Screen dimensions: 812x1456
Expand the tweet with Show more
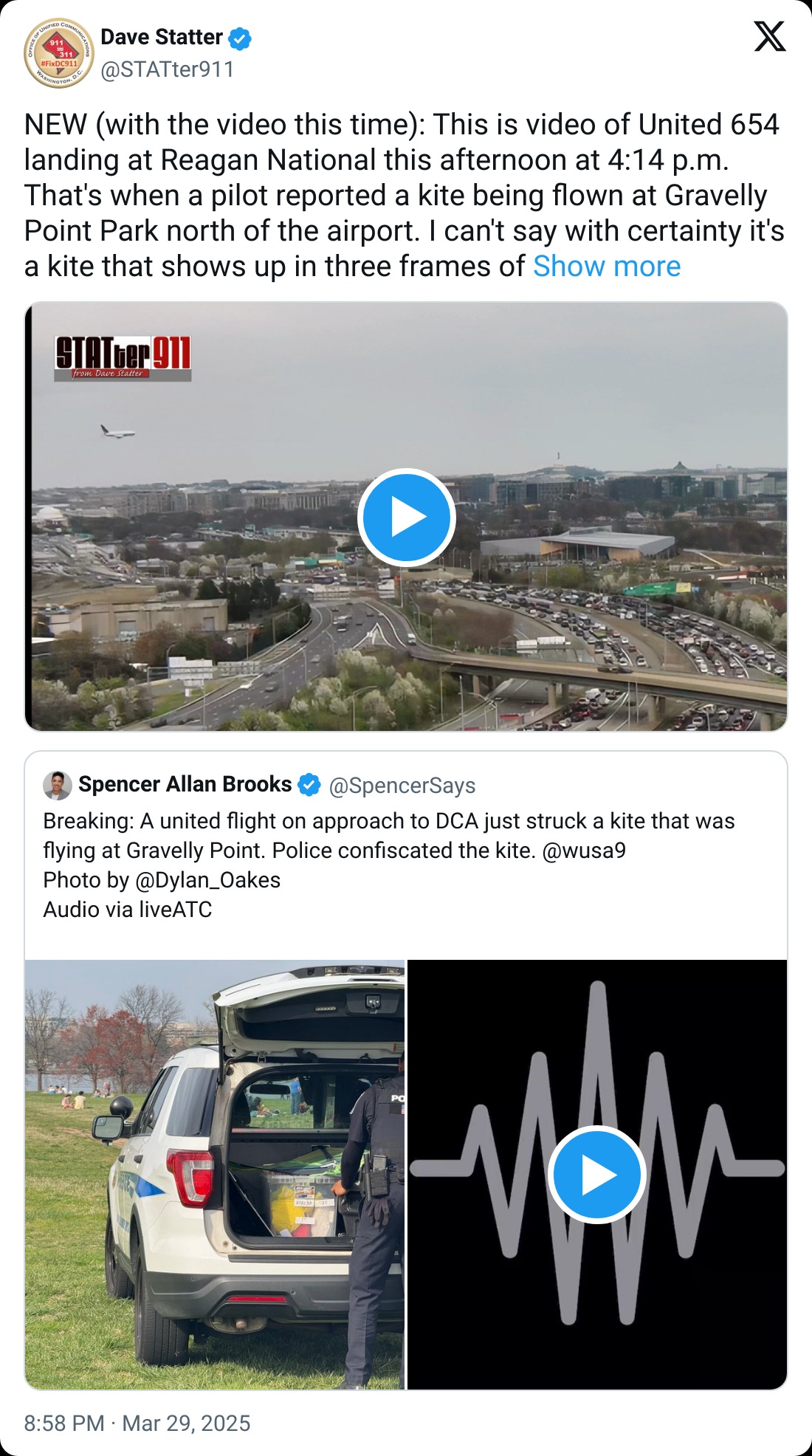pyautogui.click(x=607, y=267)
